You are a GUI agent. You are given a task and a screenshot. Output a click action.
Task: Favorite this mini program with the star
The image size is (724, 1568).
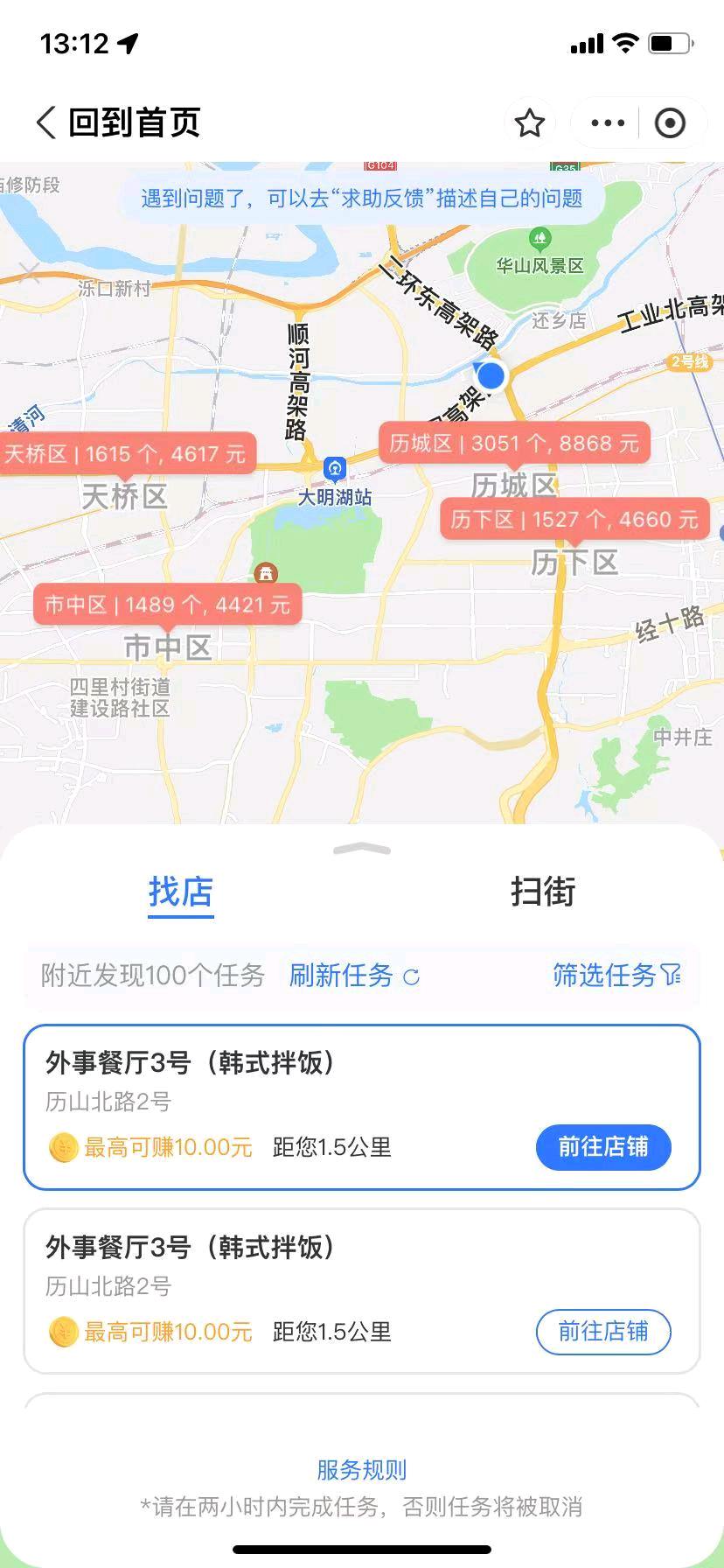530,123
